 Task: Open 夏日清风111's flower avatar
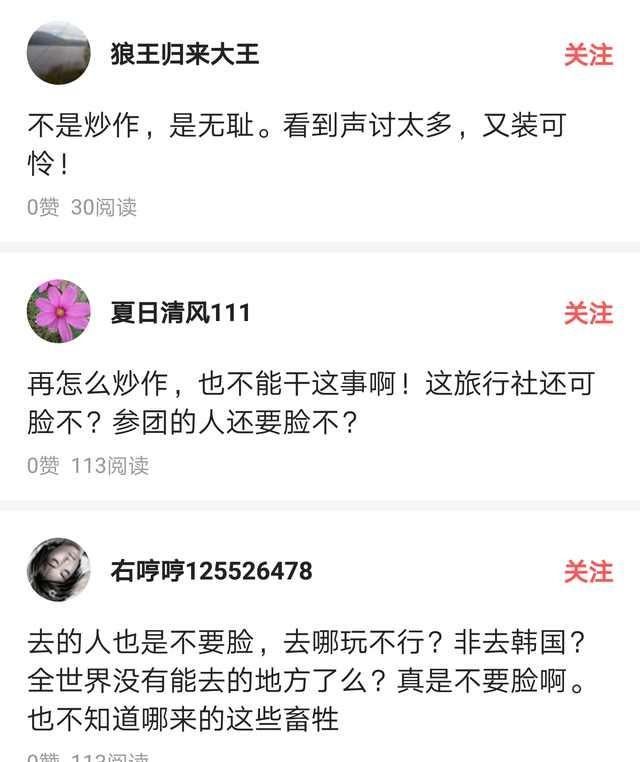[58, 312]
